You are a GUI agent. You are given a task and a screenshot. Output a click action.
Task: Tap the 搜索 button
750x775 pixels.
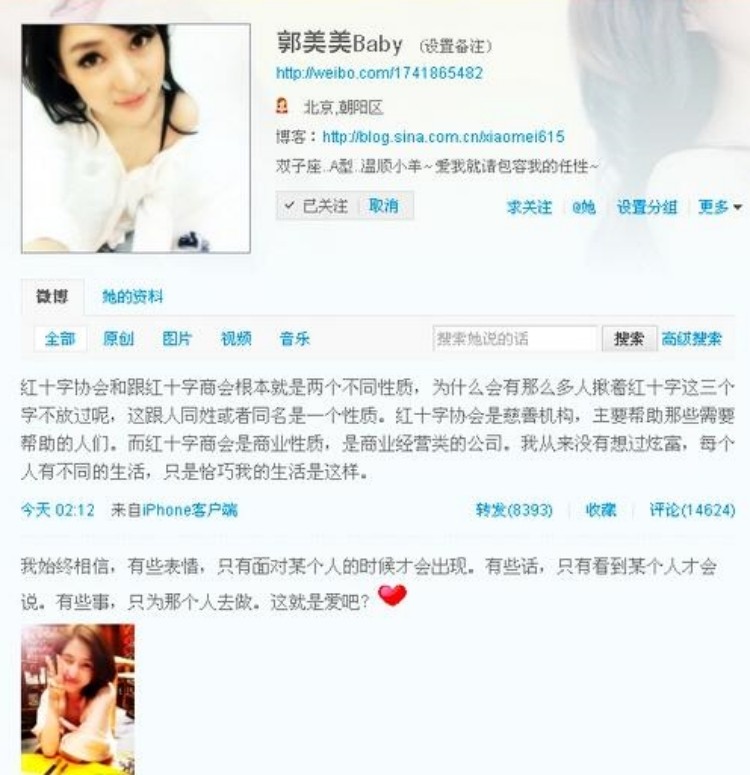pyautogui.click(x=629, y=339)
